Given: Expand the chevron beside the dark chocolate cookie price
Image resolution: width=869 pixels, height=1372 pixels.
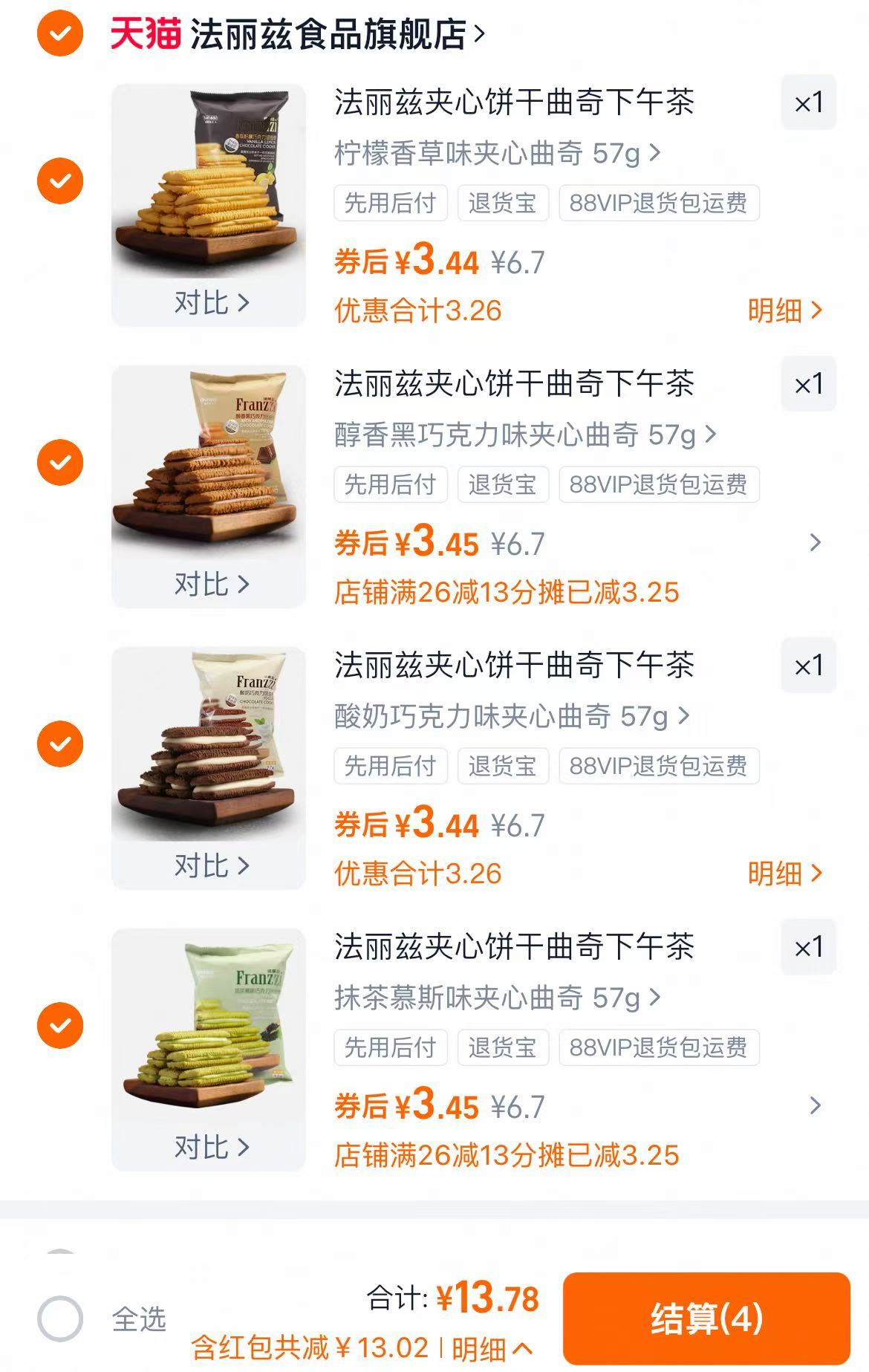Looking at the screenshot, I should point(815,543).
